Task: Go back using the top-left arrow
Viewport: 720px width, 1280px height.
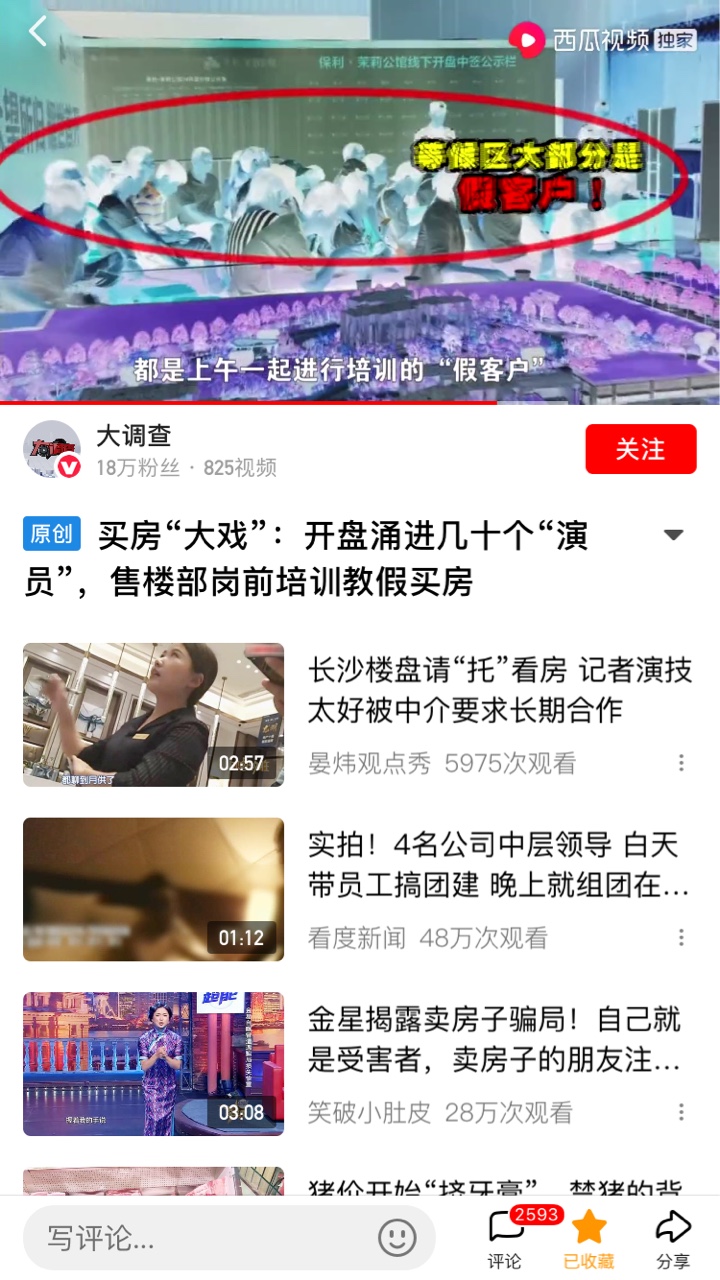Action: pos(38,31)
